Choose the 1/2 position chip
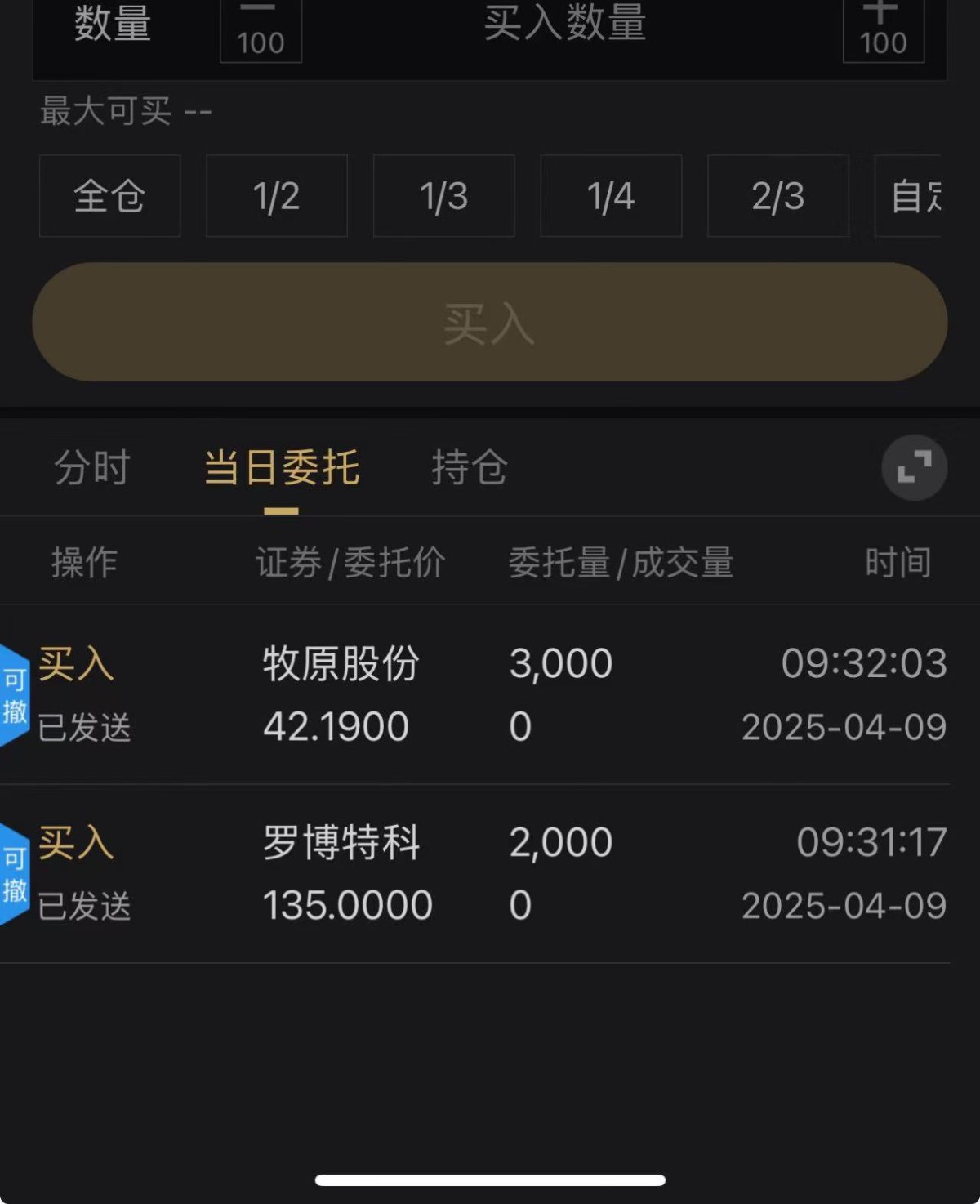 276,196
